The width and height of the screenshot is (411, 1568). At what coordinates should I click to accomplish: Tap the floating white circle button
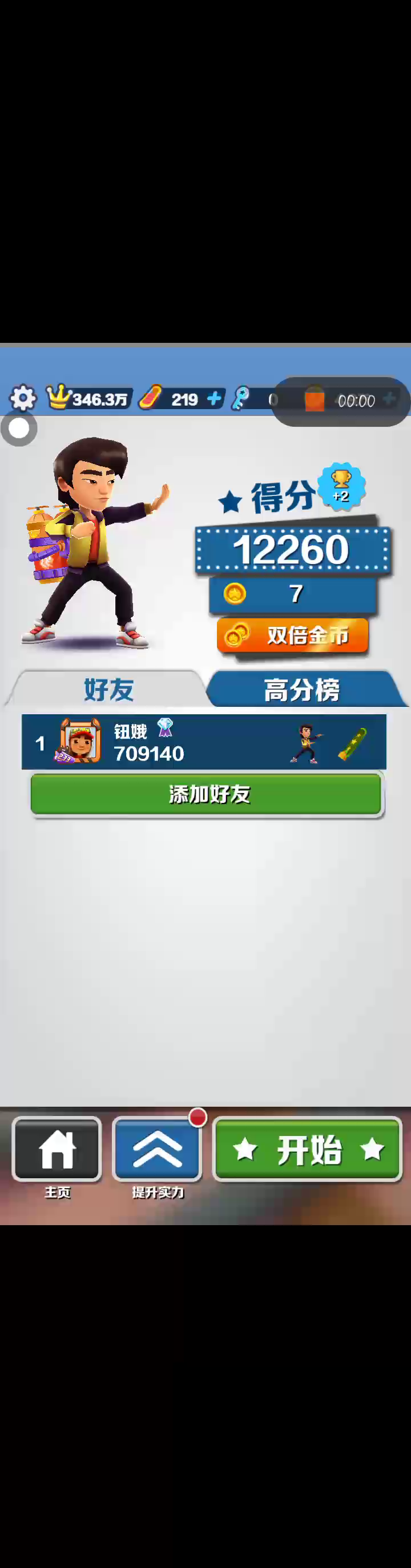coord(19,428)
